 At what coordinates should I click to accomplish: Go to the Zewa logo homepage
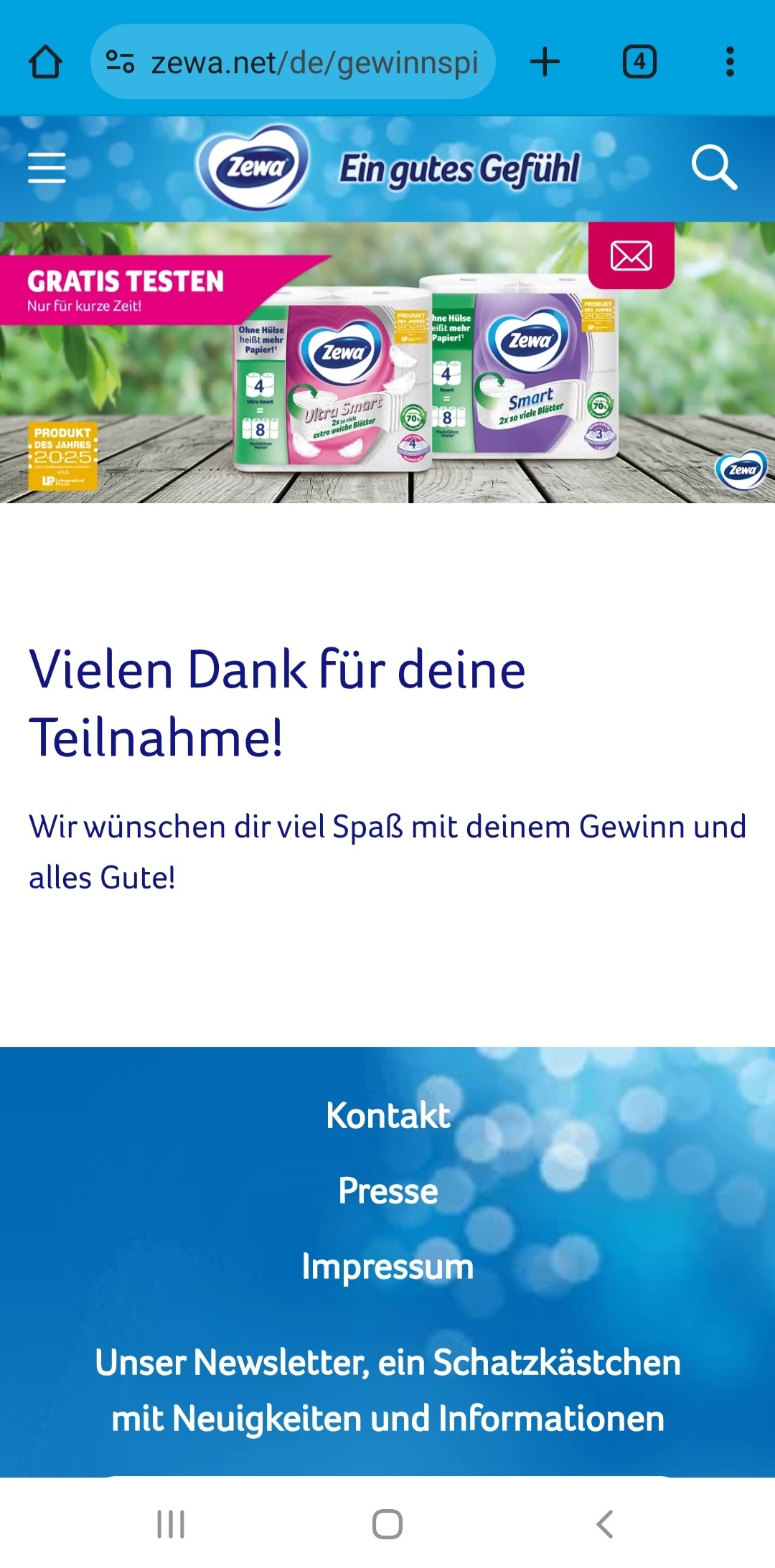coord(253,168)
